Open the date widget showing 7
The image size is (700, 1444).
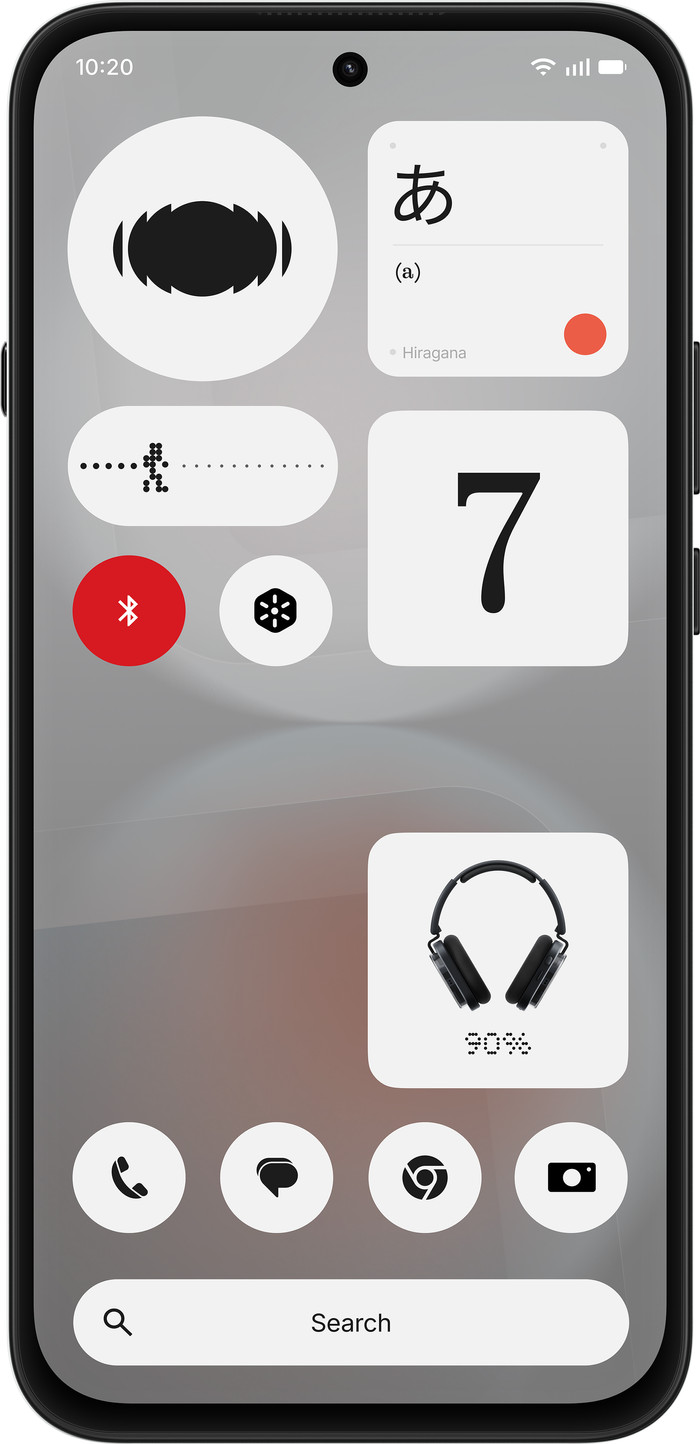[x=498, y=538]
